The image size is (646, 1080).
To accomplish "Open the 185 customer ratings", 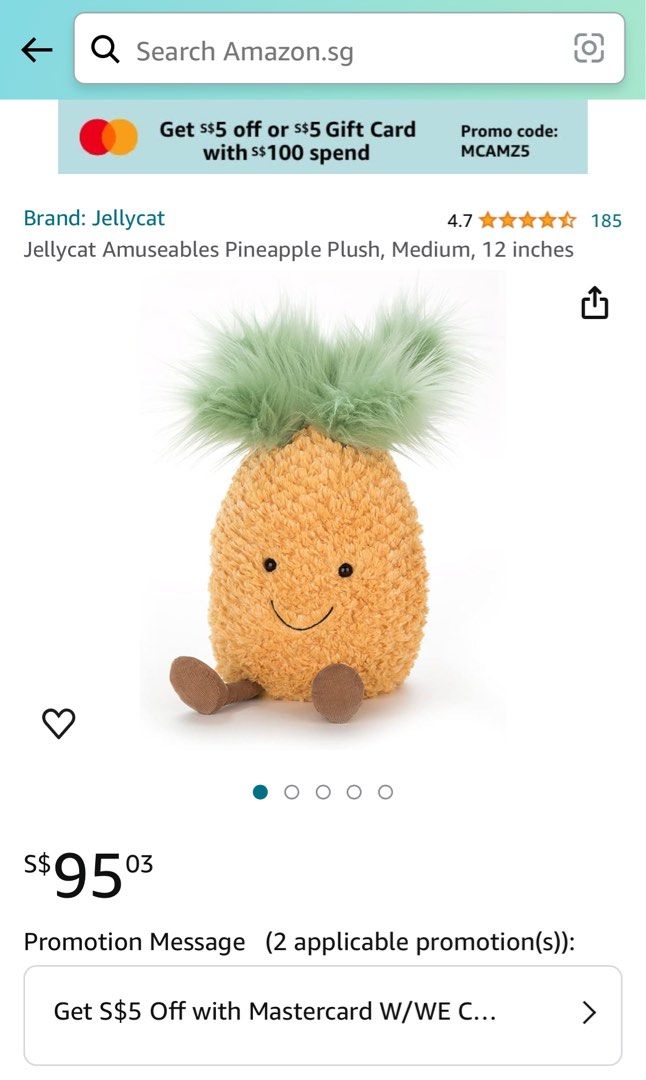I will pos(606,220).
